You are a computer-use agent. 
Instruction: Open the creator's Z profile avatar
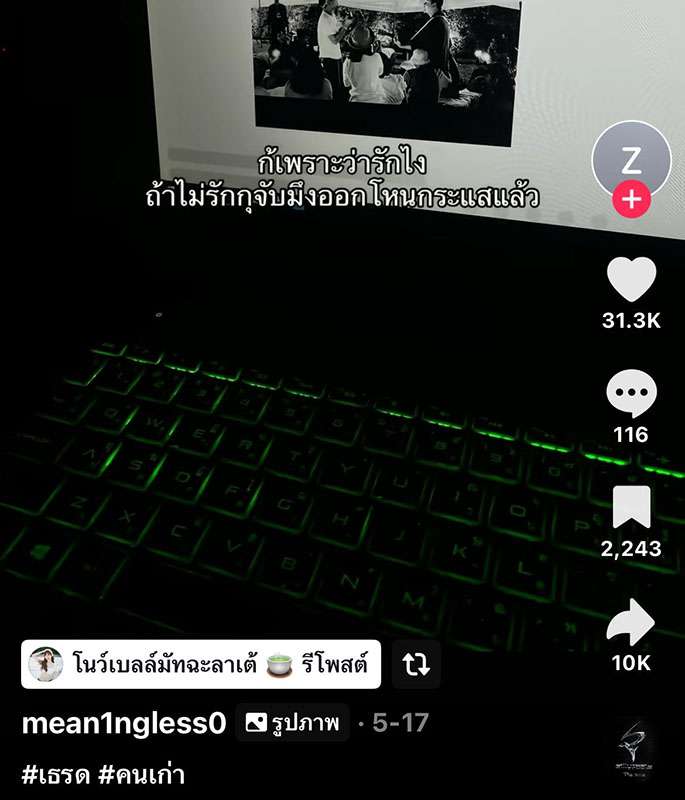pos(631,160)
